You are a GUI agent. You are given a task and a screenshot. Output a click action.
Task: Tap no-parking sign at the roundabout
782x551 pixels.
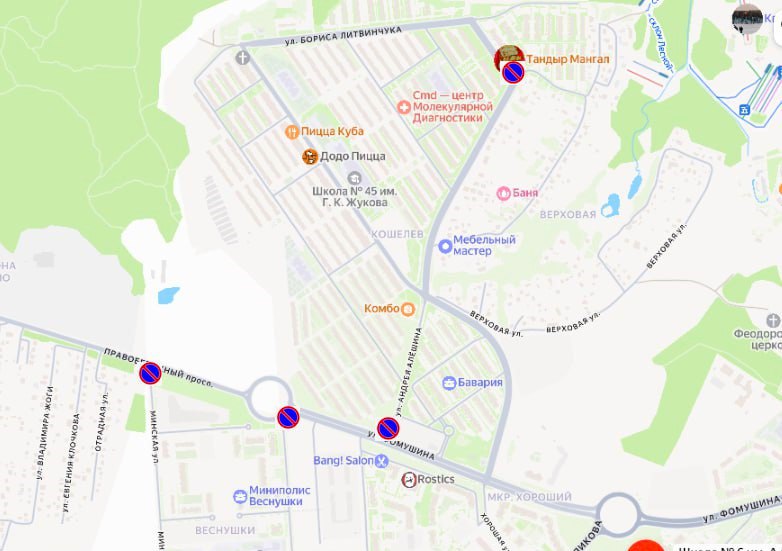tap(288, 416)
